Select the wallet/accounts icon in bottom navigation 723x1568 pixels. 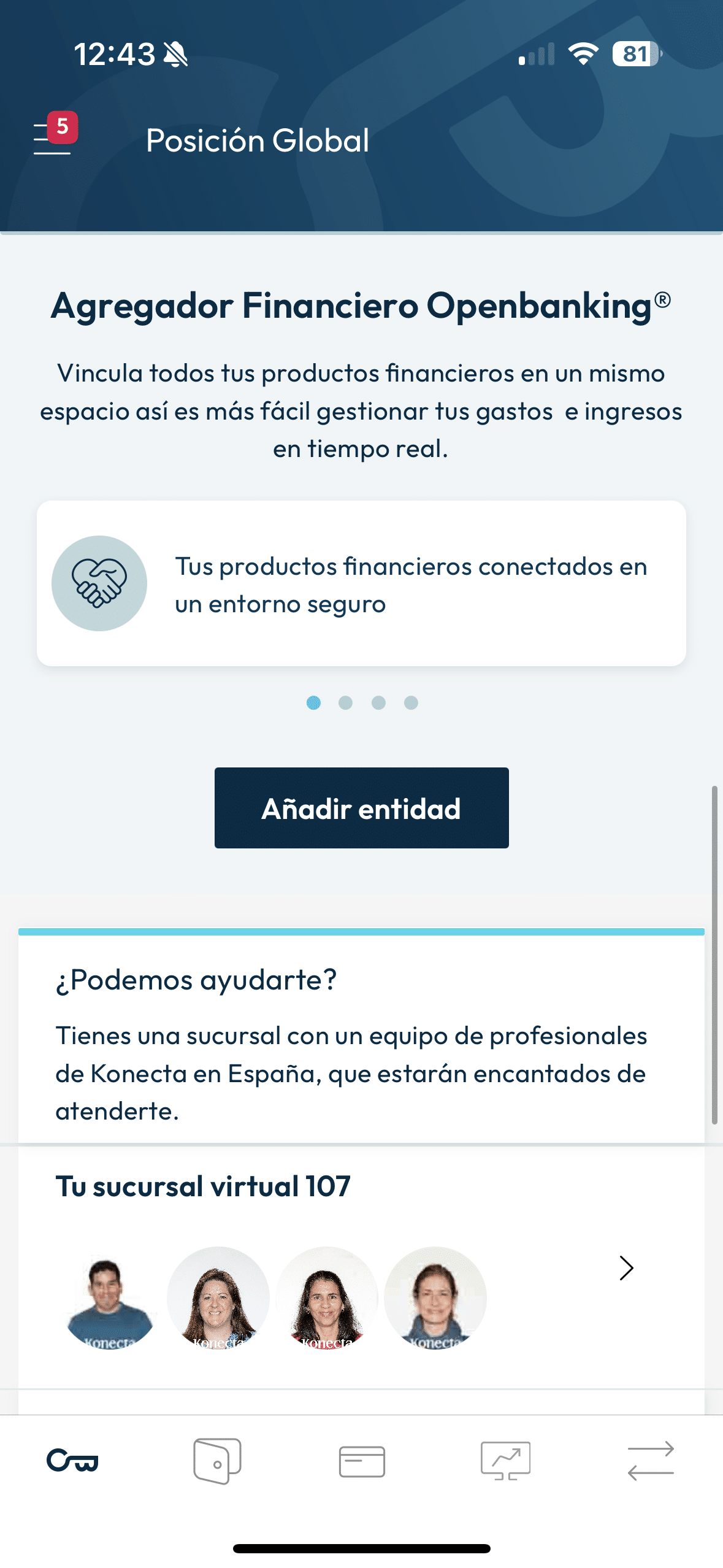216,1461
